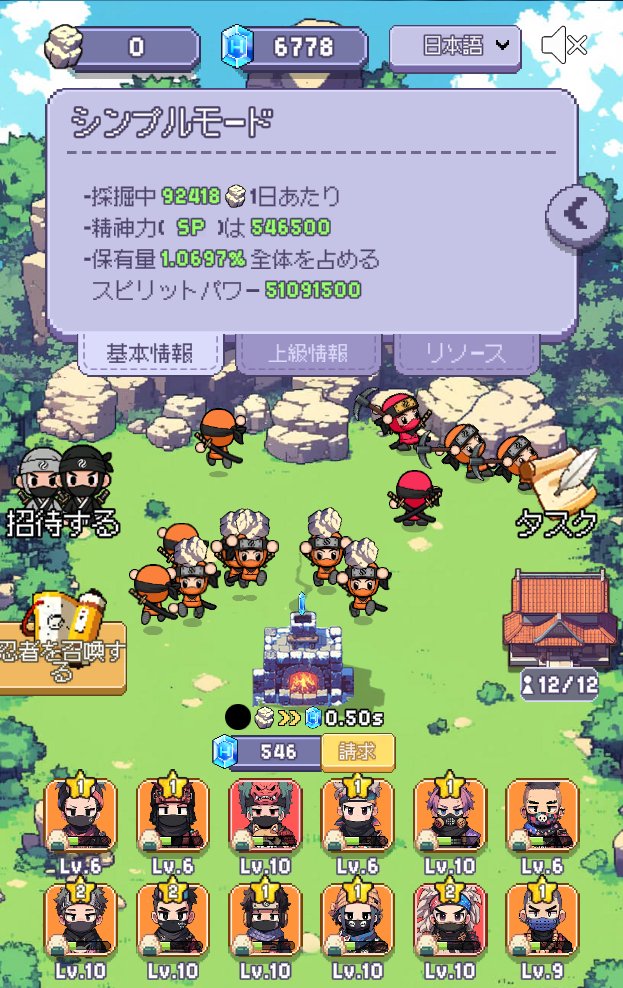This screenshot has width=623, height=988.
Task: Select the white-and-red-haired two-star ninja card
Action: 450,921
